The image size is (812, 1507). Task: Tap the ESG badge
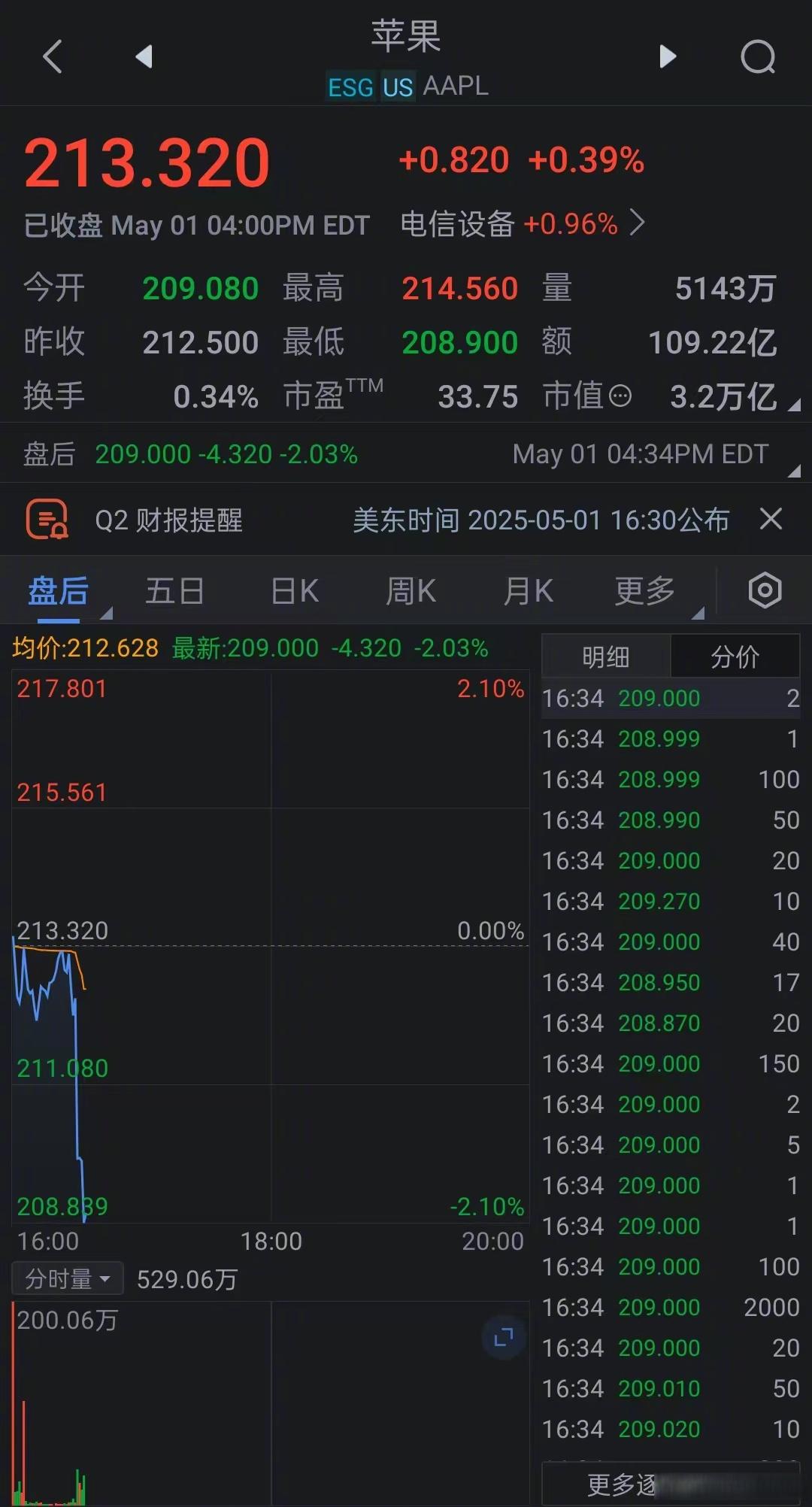point(350,88)
